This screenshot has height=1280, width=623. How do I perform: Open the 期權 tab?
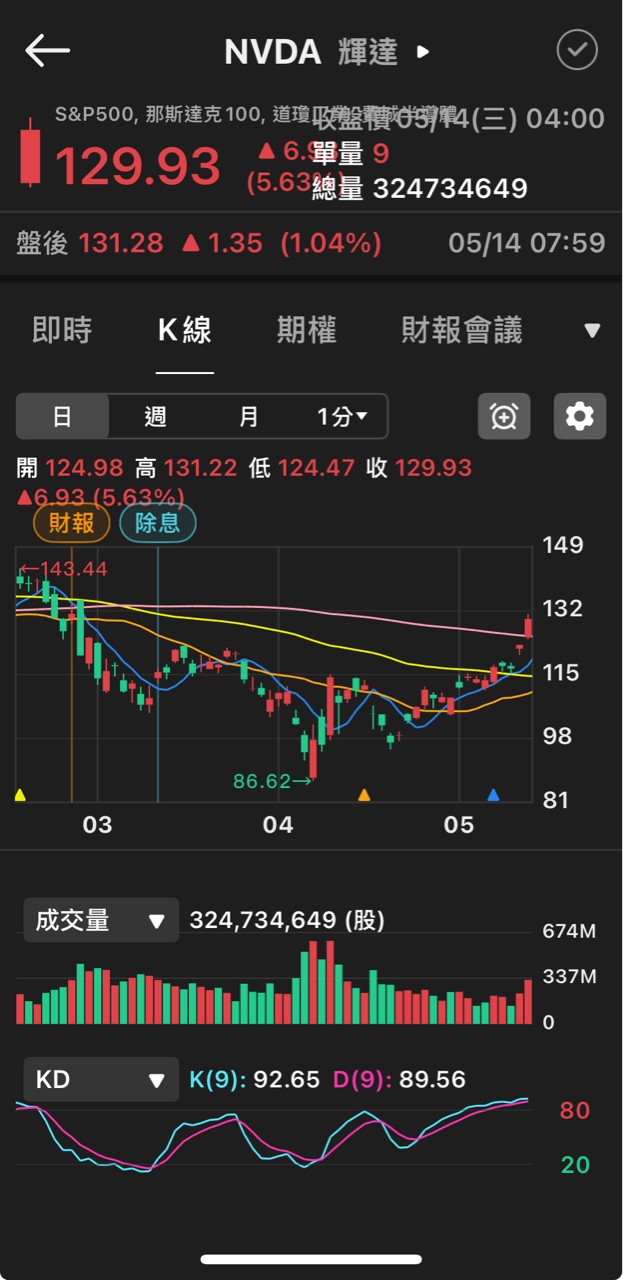click(306, 330)
